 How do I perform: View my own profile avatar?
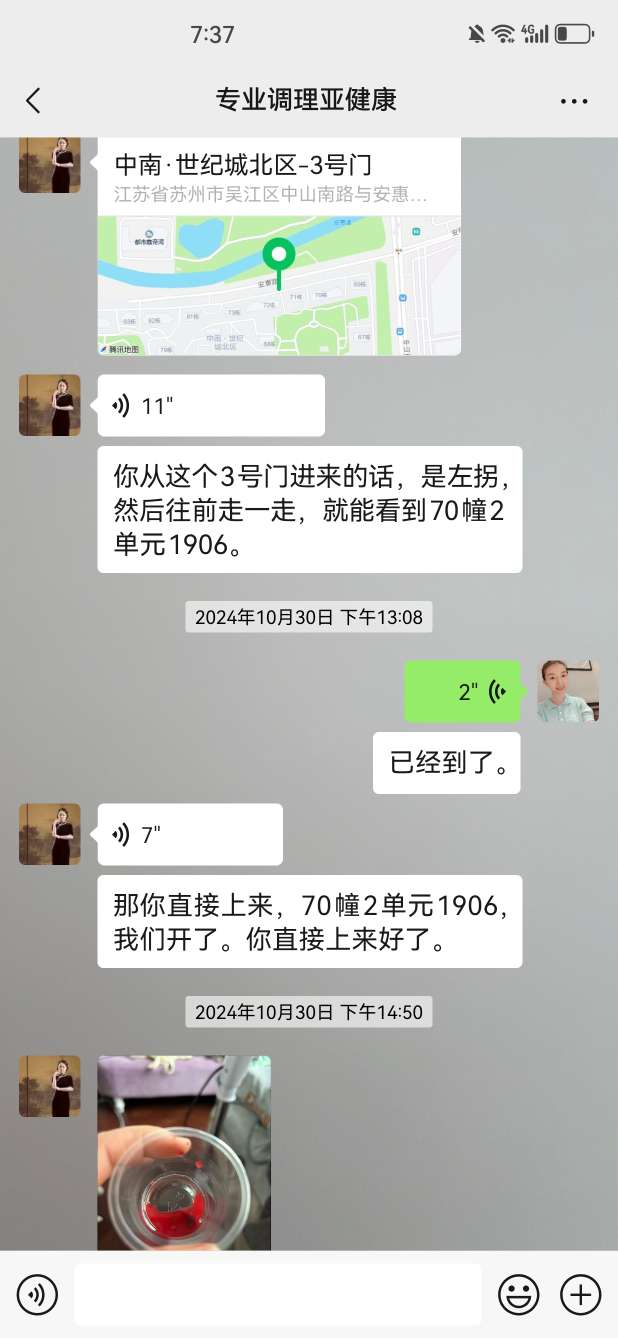click(568, 691)
